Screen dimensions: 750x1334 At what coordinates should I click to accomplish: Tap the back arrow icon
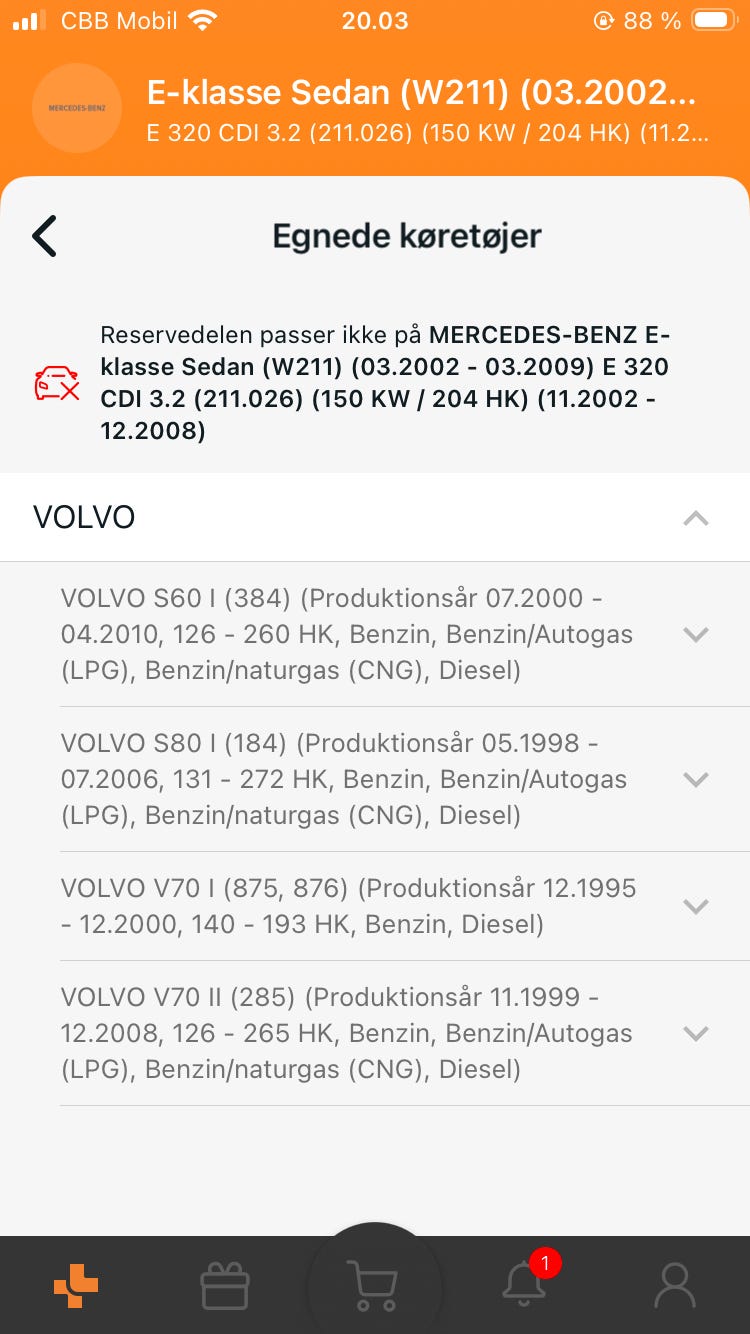pos(44,236)
